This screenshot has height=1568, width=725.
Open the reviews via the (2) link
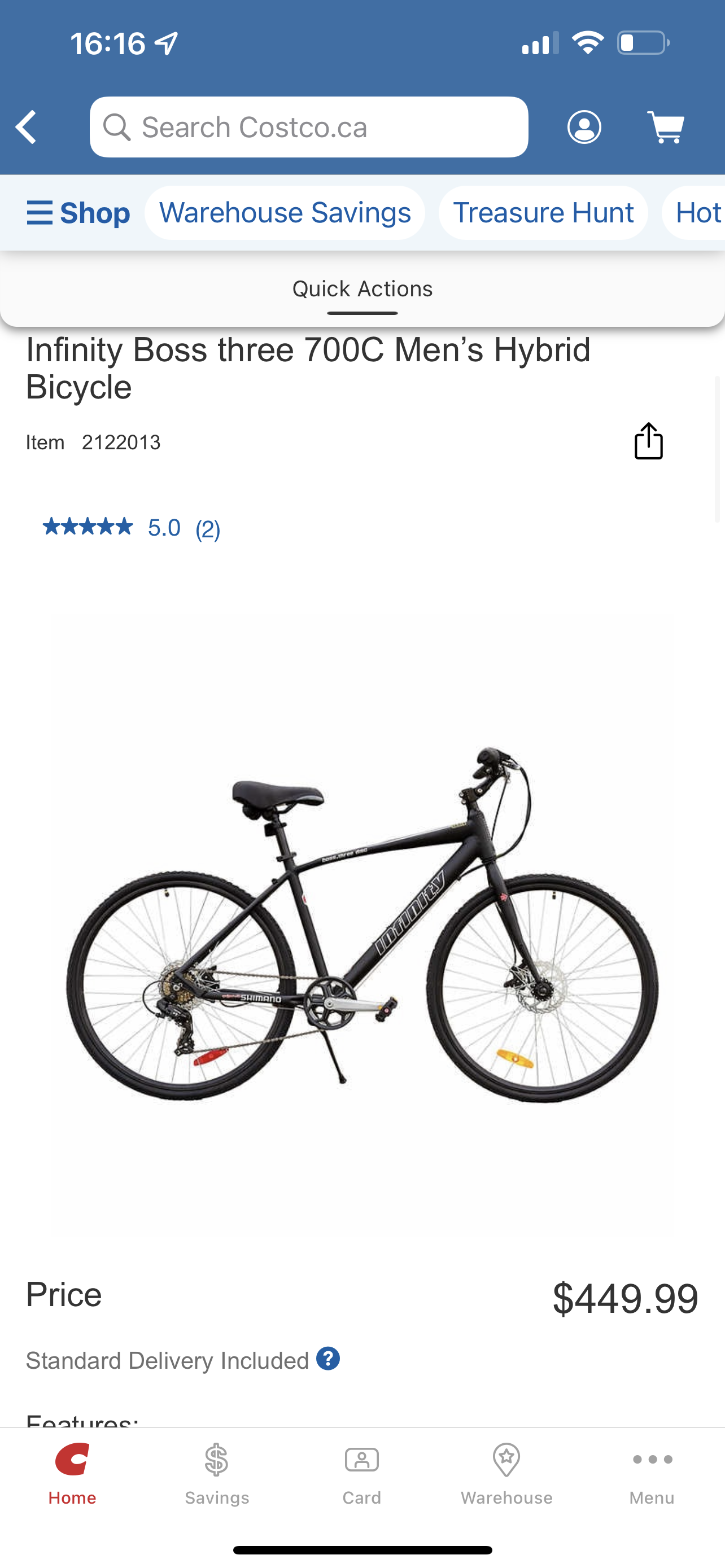(207, 528)
